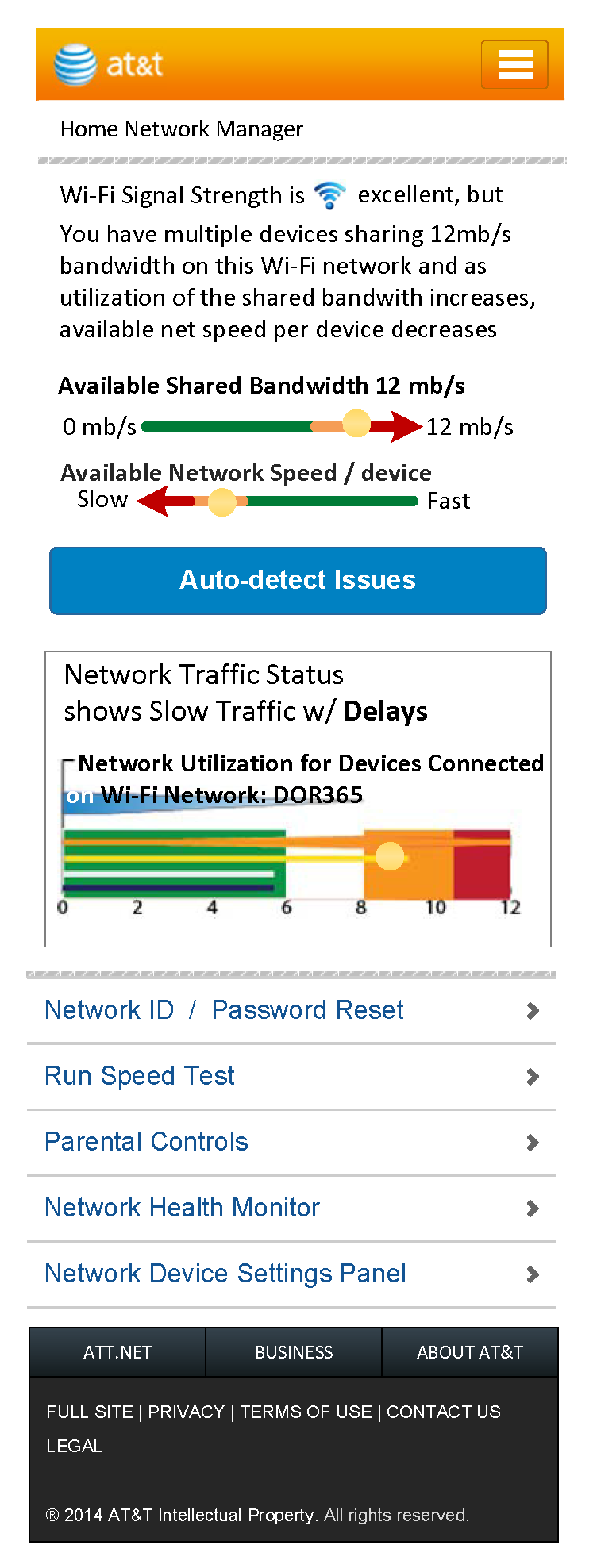Open Network Health Monitor
This screenshot has height=1568, width=597.
(x=291, y=1208)
